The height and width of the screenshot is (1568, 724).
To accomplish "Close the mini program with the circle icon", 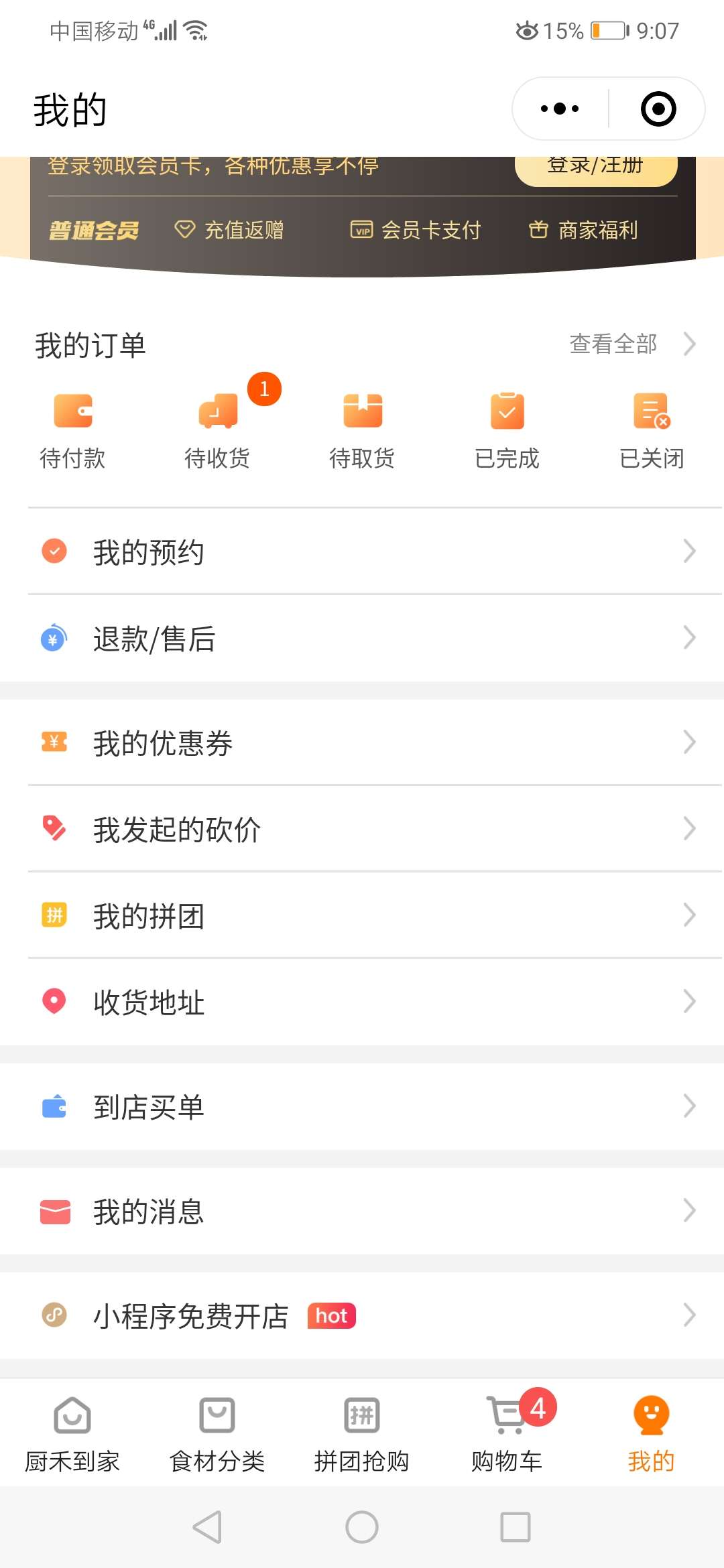I will click(658, 109).
